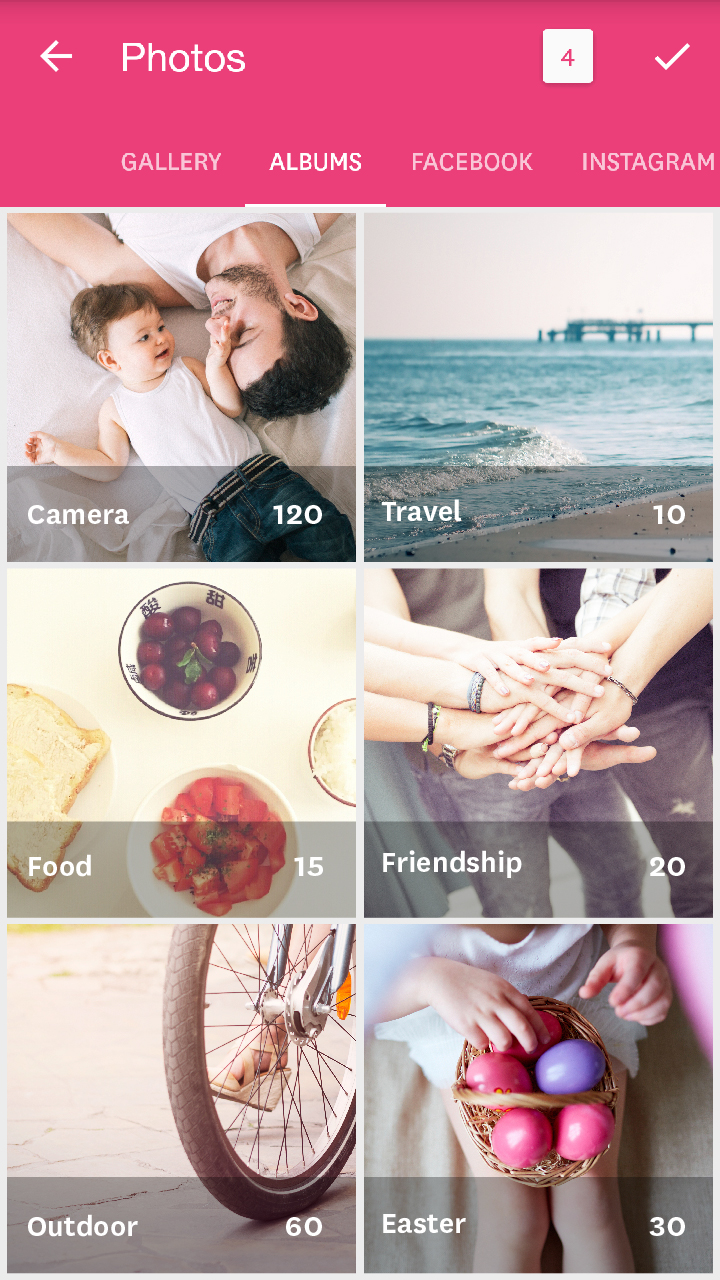Switch to the Facebook tab
720x1280 pixels.
[x=472, y=162]
